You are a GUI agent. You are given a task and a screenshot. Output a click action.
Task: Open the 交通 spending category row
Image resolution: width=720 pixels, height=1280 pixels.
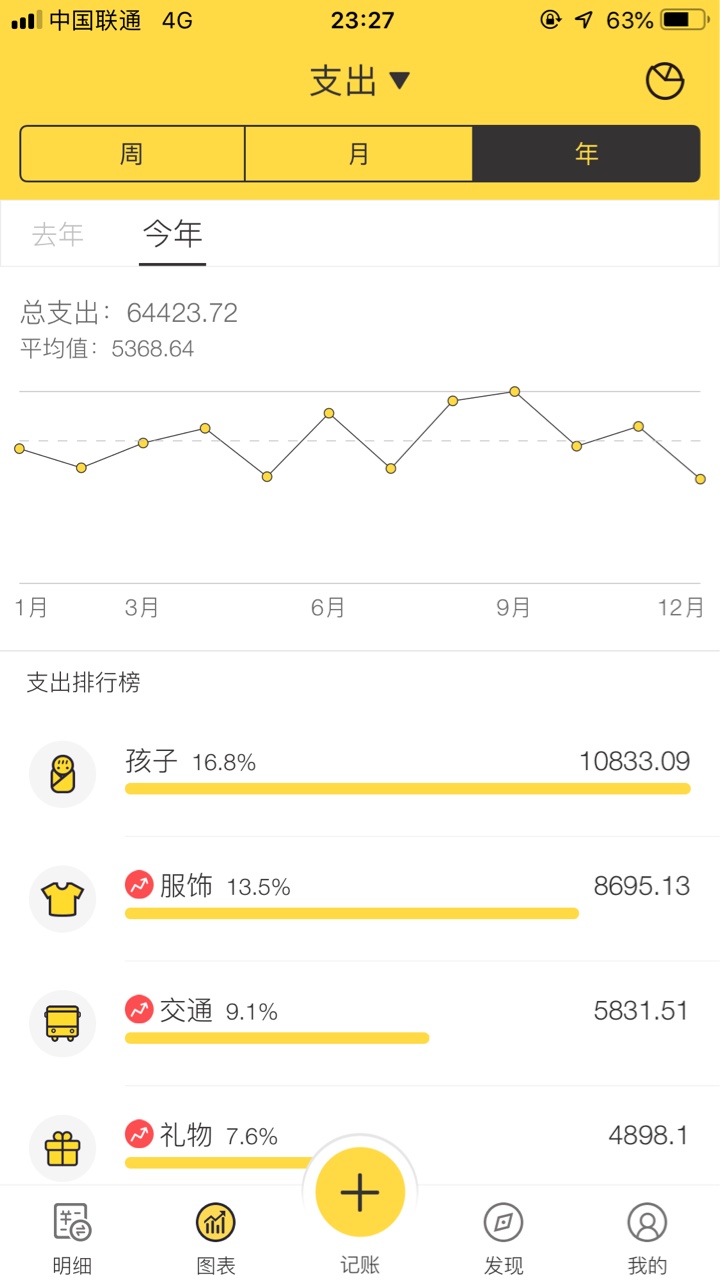(360, 1024)
